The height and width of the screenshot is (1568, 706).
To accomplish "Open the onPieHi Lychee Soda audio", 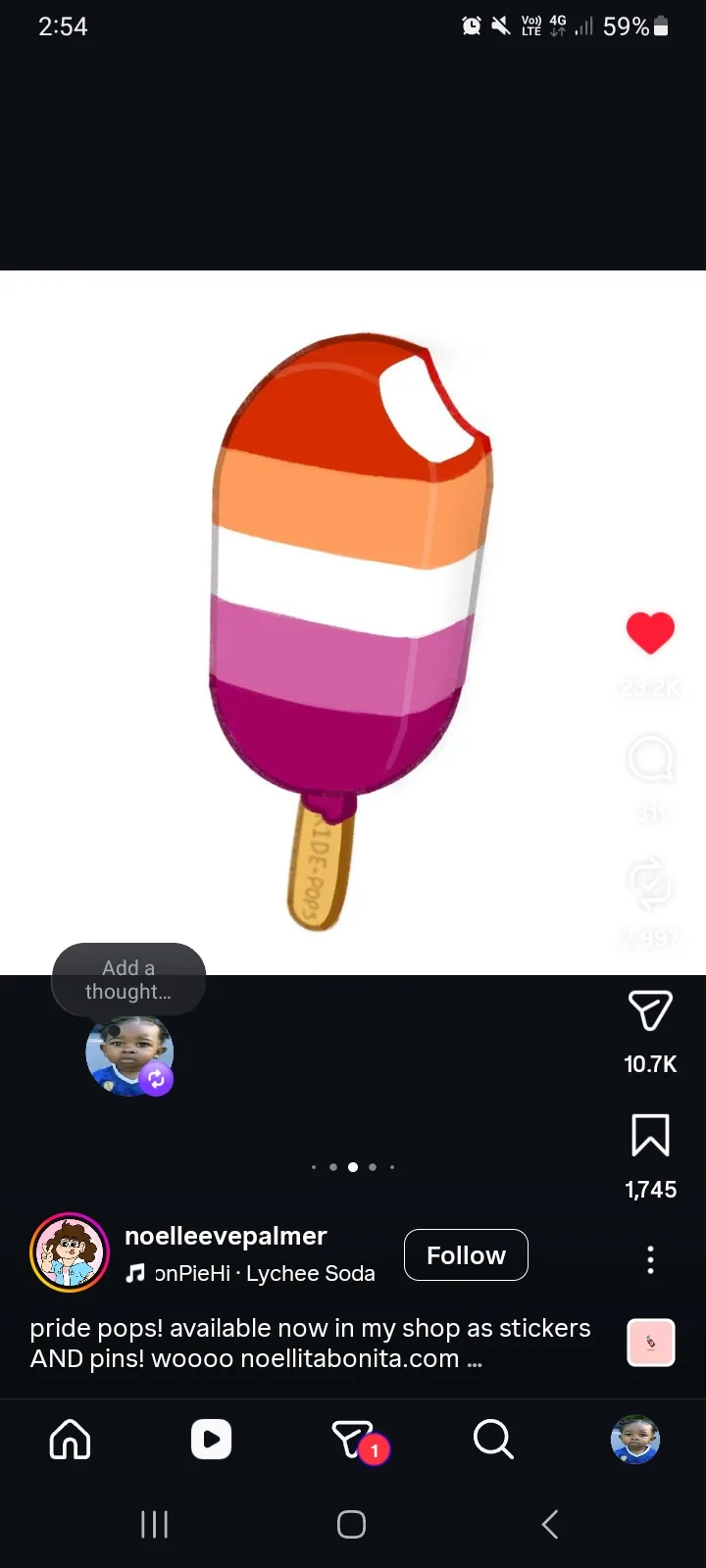I will pyautogui.click(x=251, y=1273).
